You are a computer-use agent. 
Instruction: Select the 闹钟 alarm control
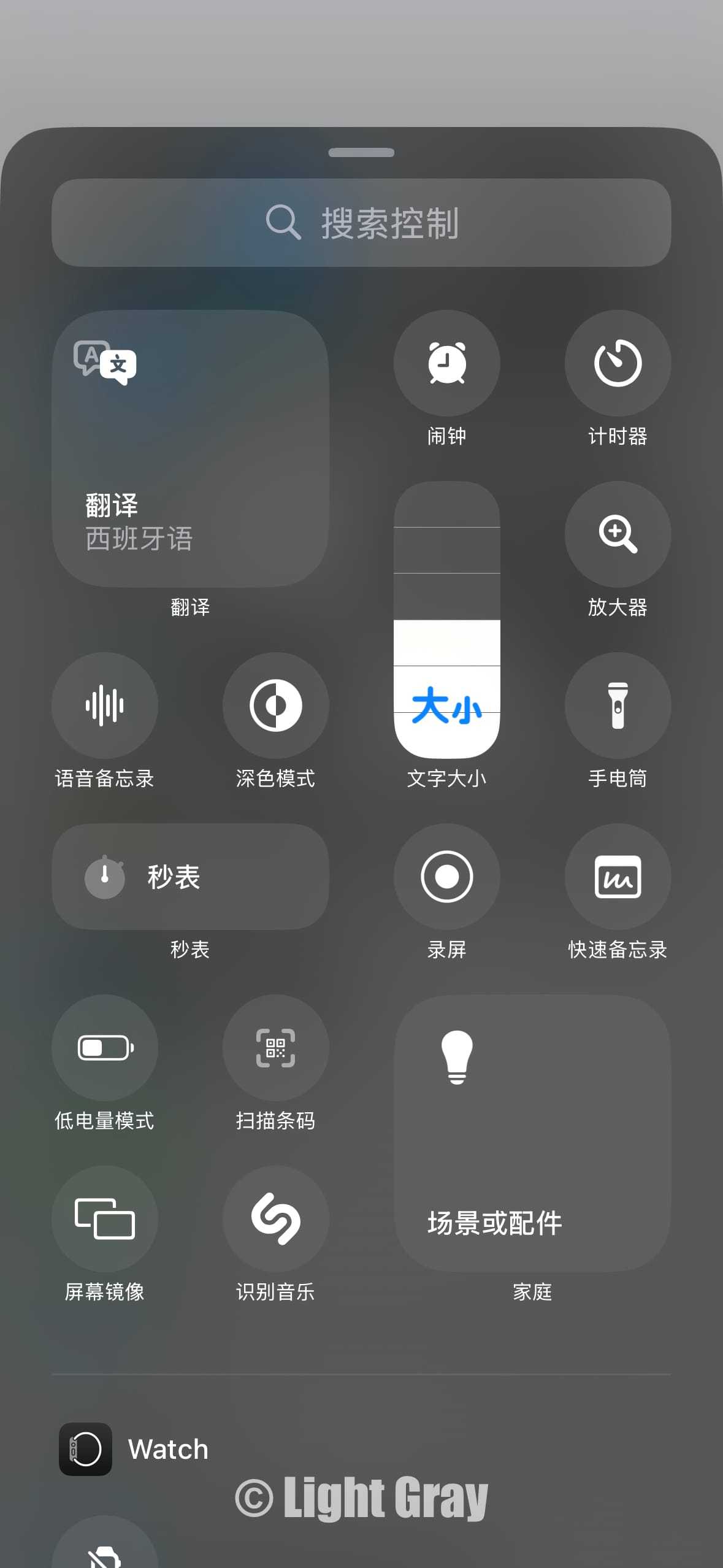point(446,363)
